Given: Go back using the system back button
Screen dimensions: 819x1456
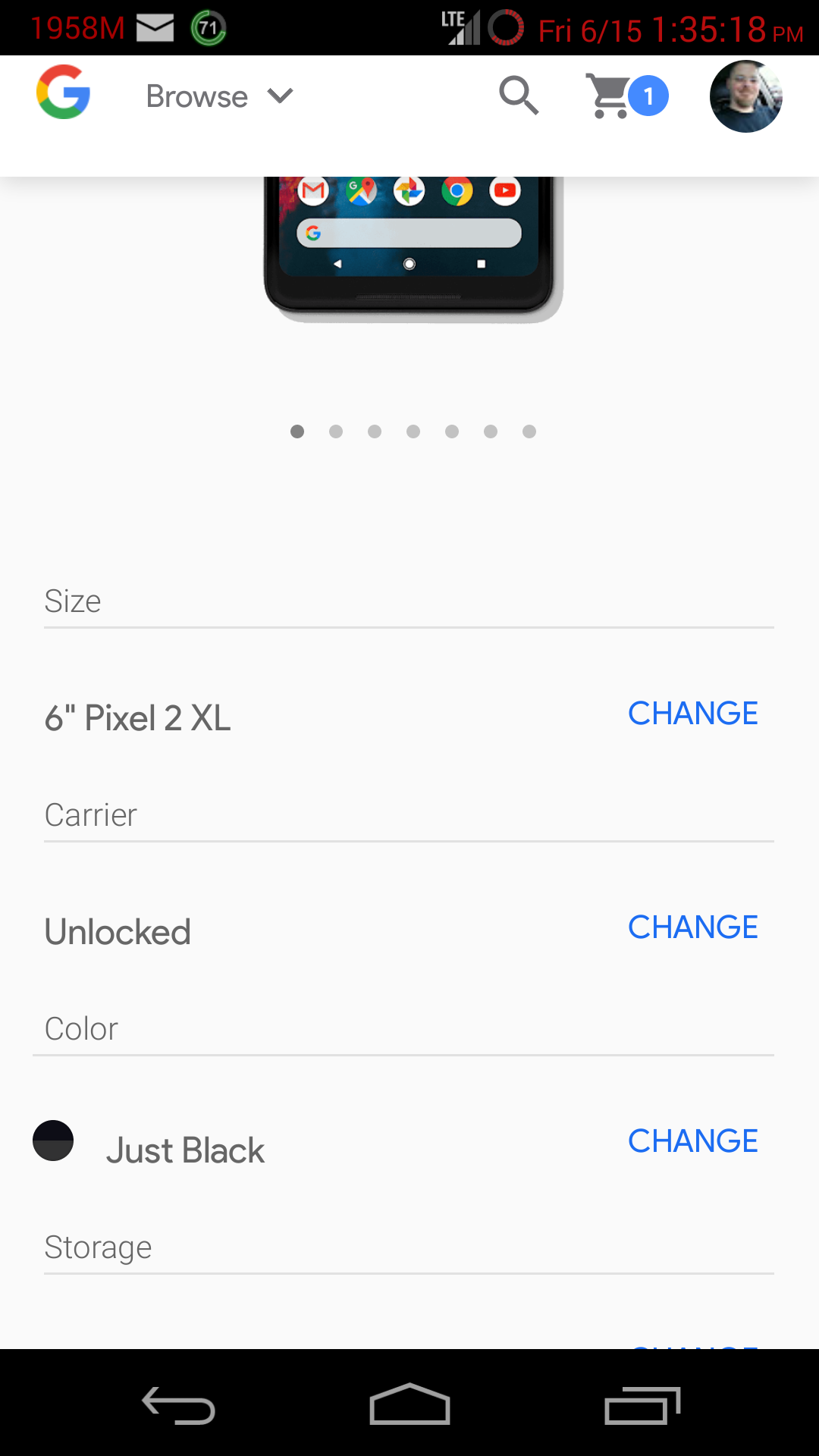Looking at the screenshot, I should [179, 1405].
